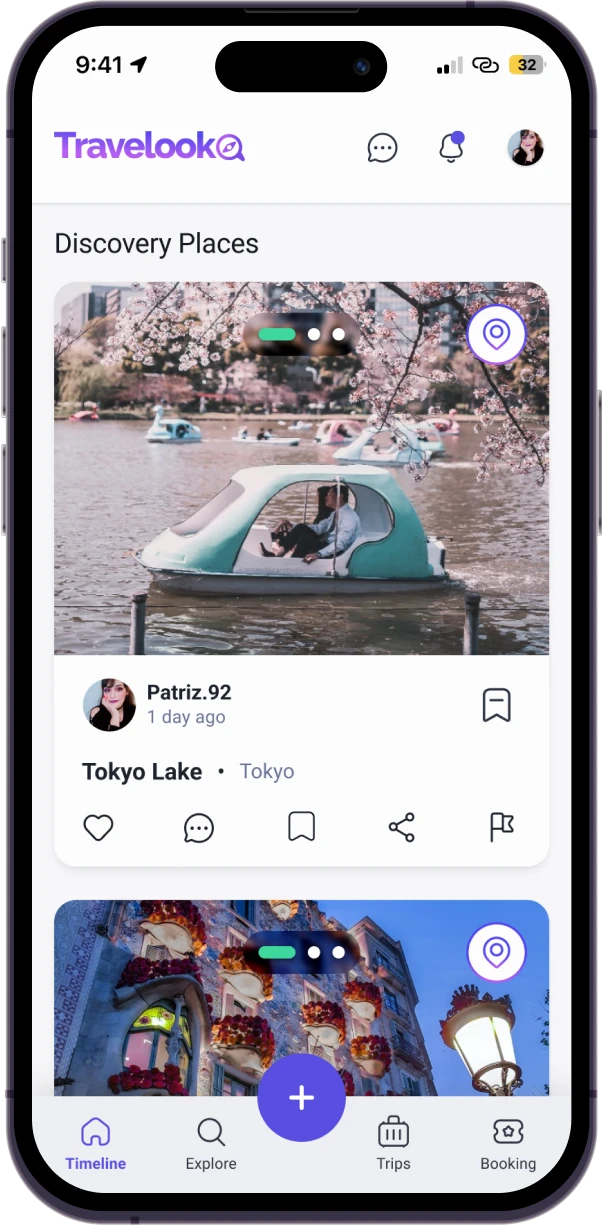This screenshot has width=602, height=1225.
Task: Open the messages chat bubble icon
Action: (x=382, y=148)
